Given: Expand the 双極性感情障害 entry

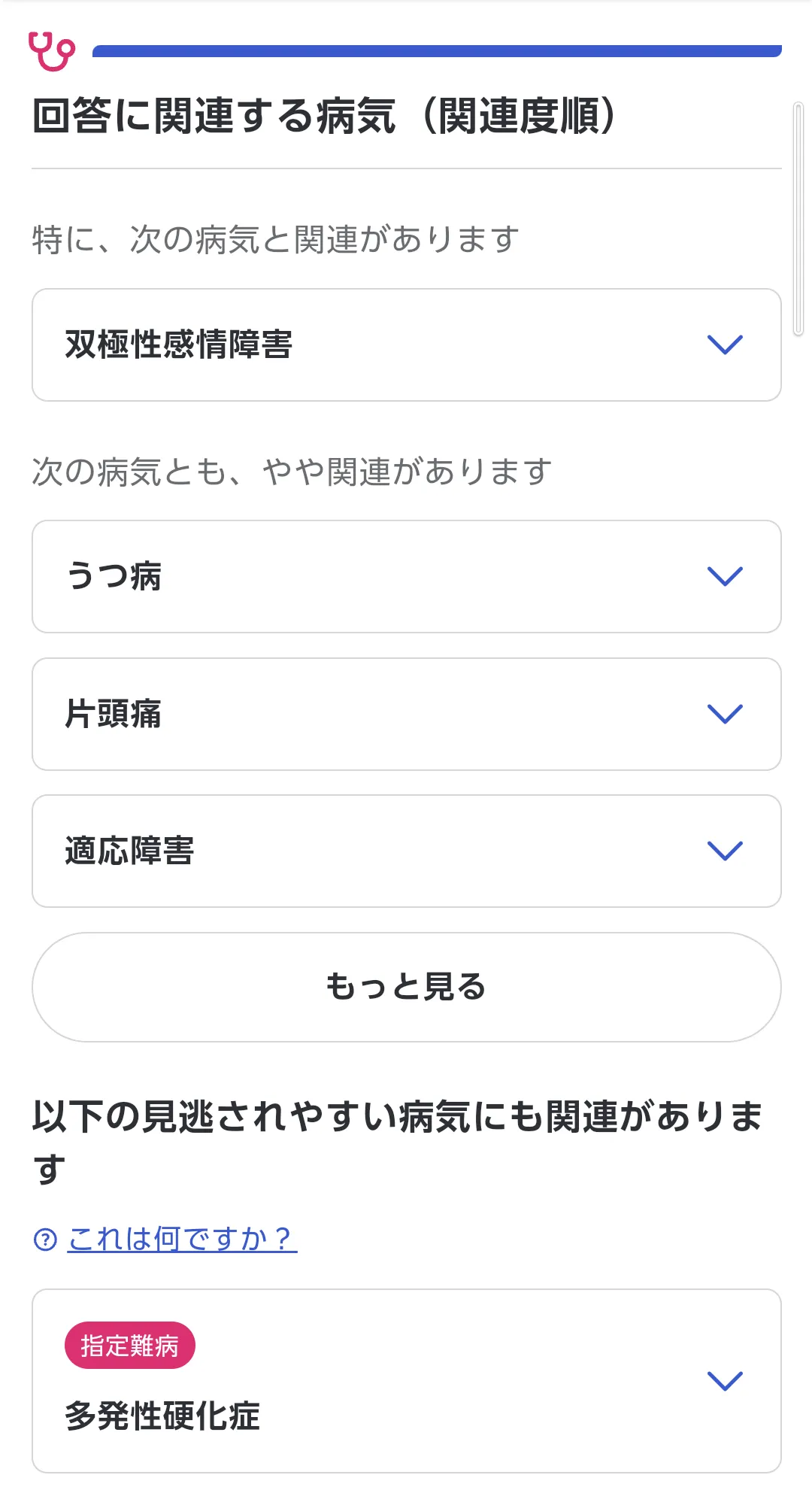Looking at the screenshot, I should point(406,344).
